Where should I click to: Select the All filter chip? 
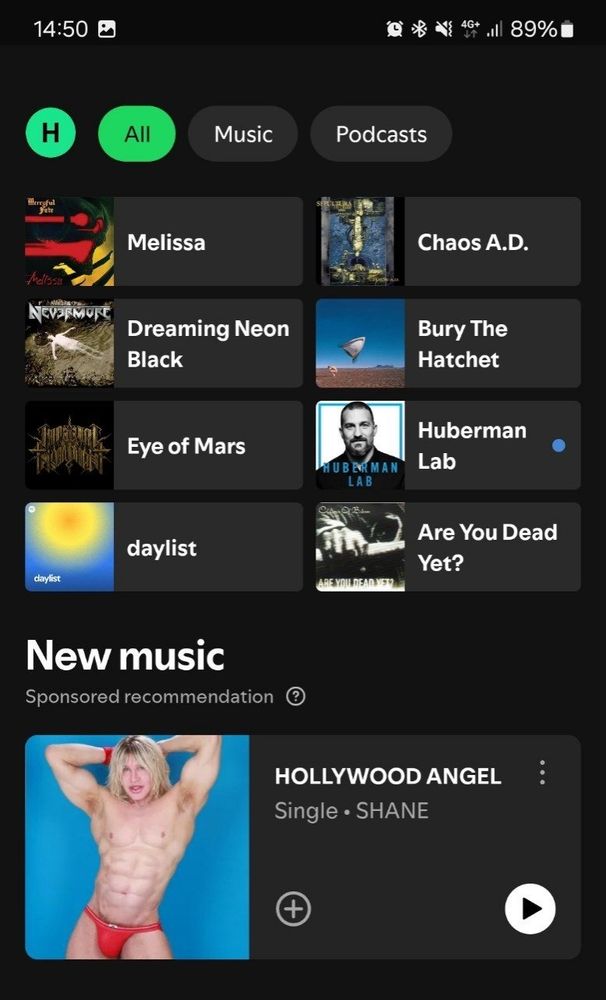pyautogui.click(x=137, y=134)
